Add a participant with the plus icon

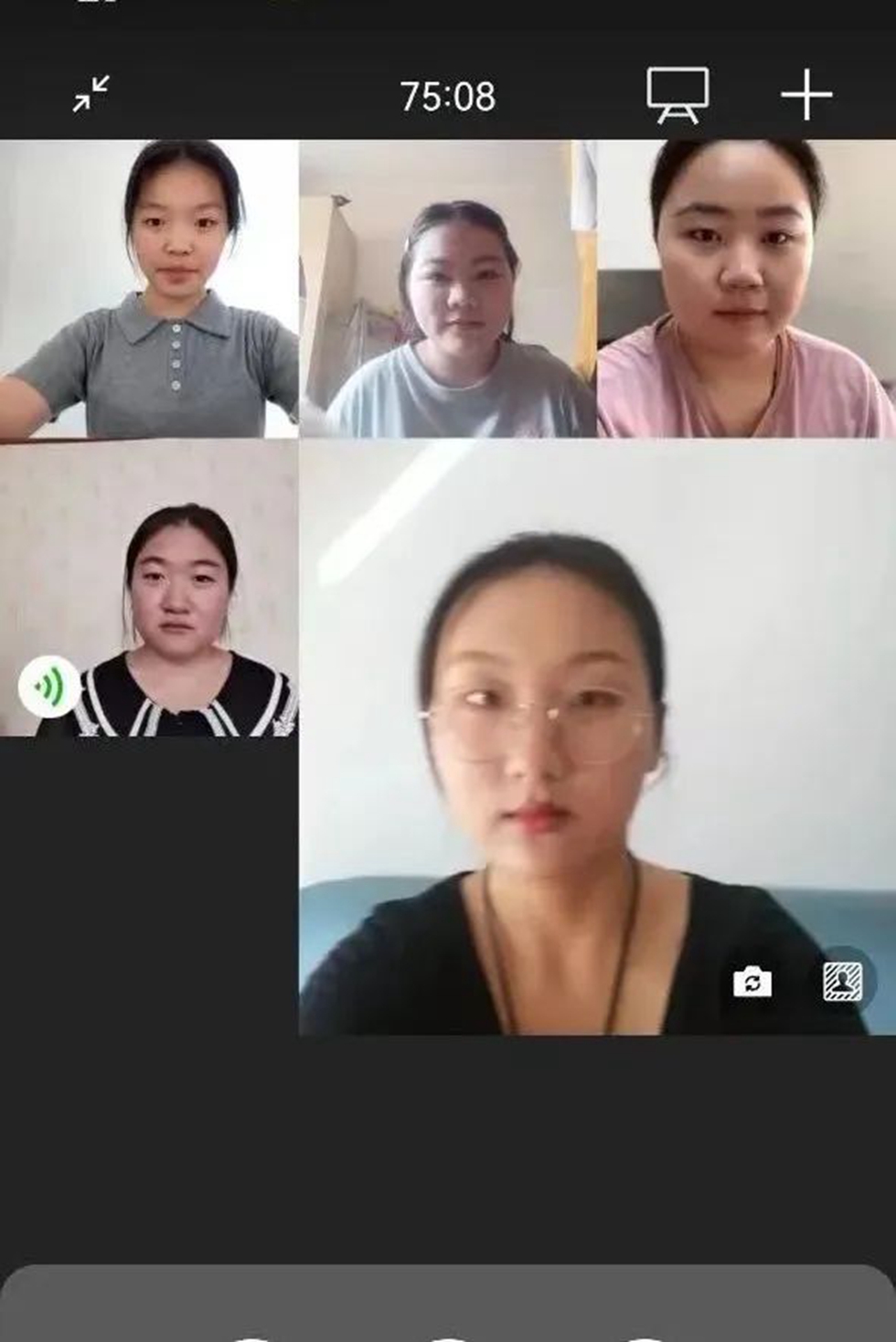point(806,95)
